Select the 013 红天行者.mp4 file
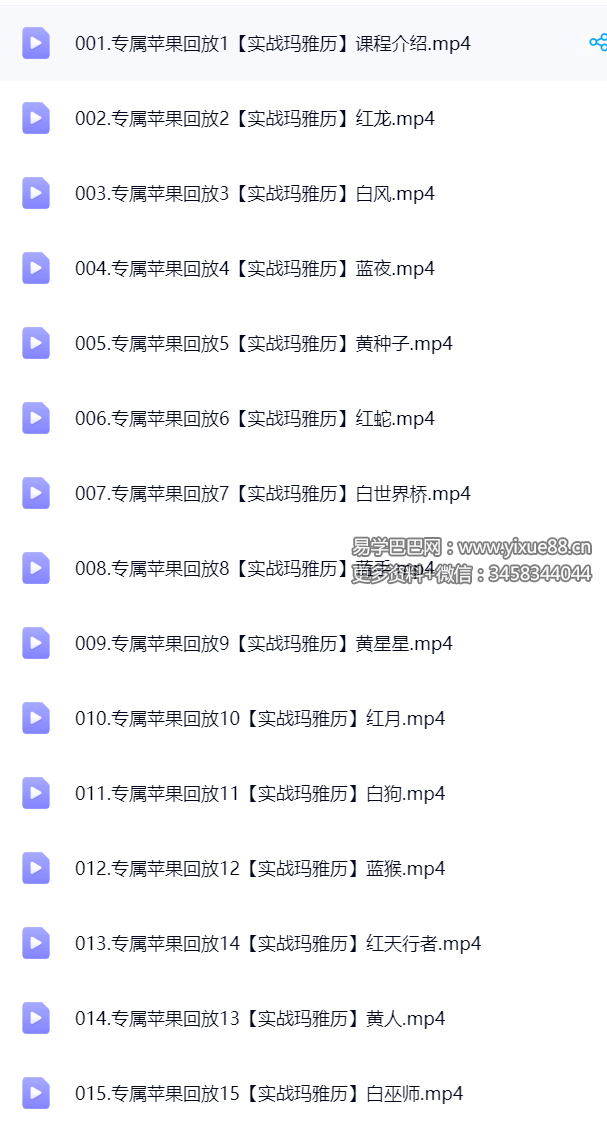 click(277, 944)
